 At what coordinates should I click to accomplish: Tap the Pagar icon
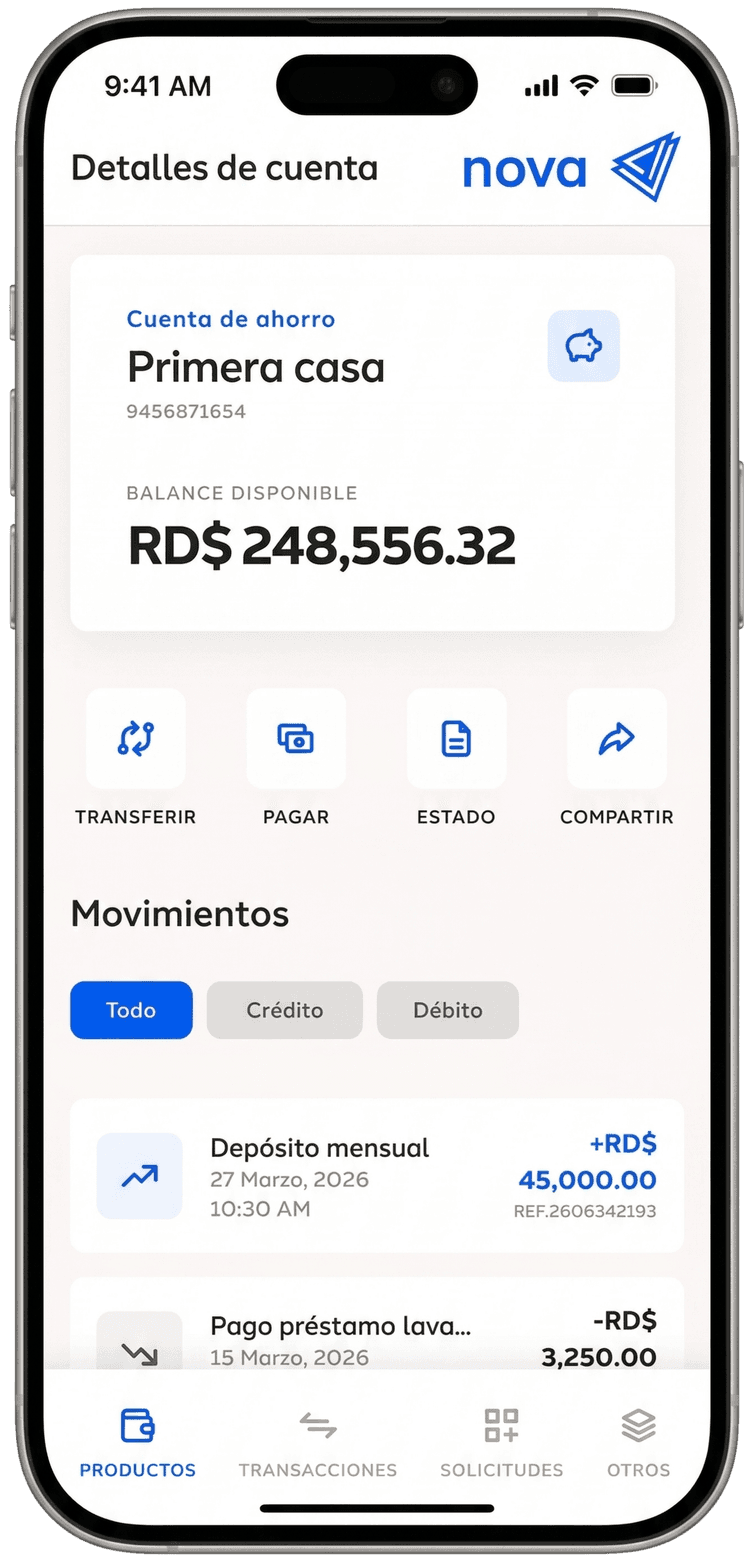(296, 739)
